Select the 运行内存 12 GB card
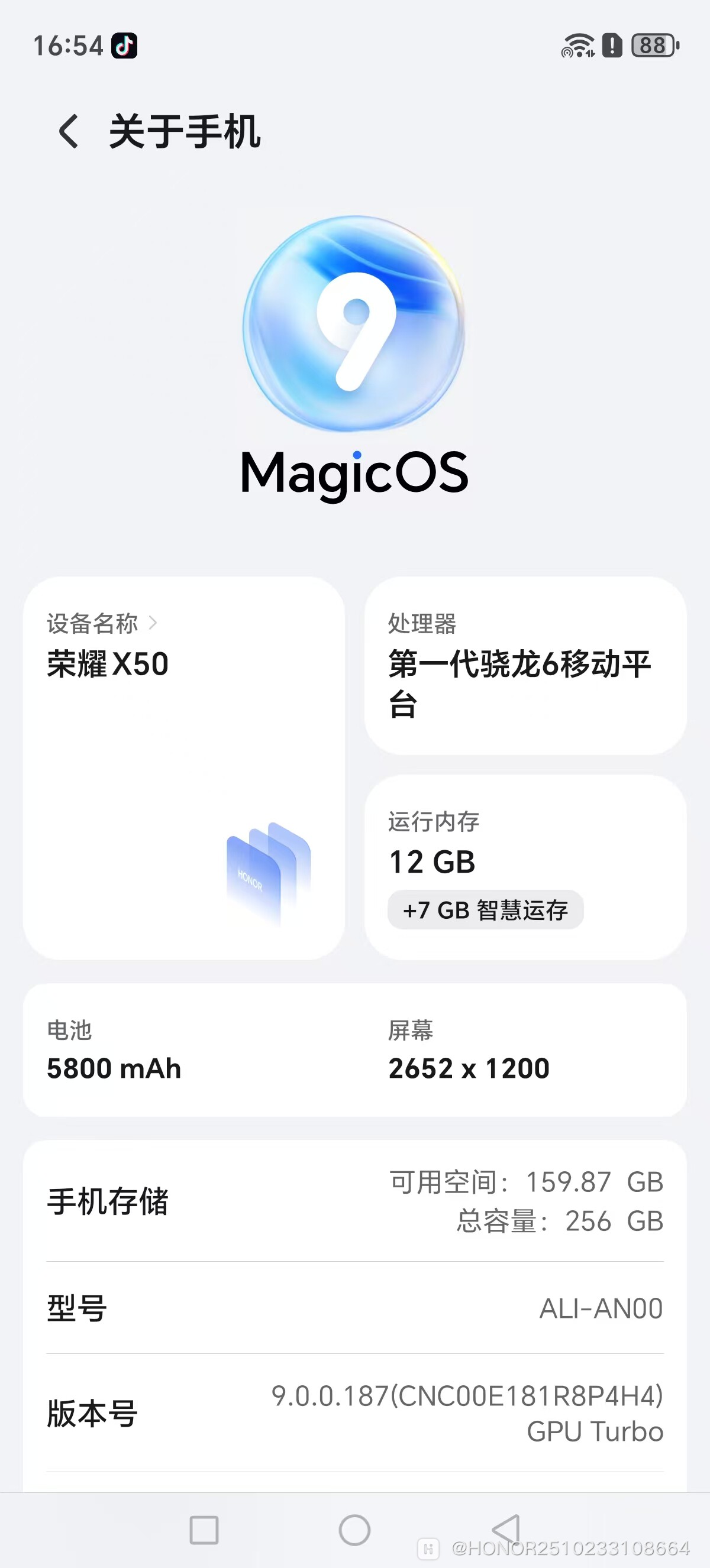 527,867
